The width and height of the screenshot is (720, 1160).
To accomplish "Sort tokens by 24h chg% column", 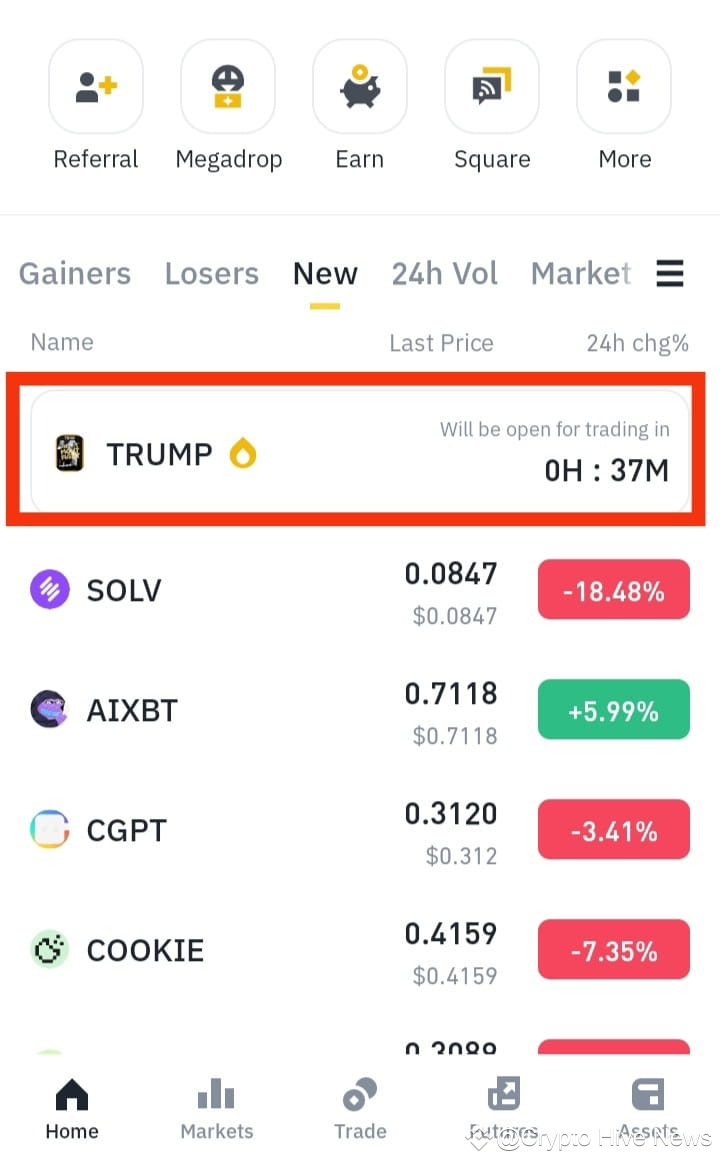I will 638,342.
